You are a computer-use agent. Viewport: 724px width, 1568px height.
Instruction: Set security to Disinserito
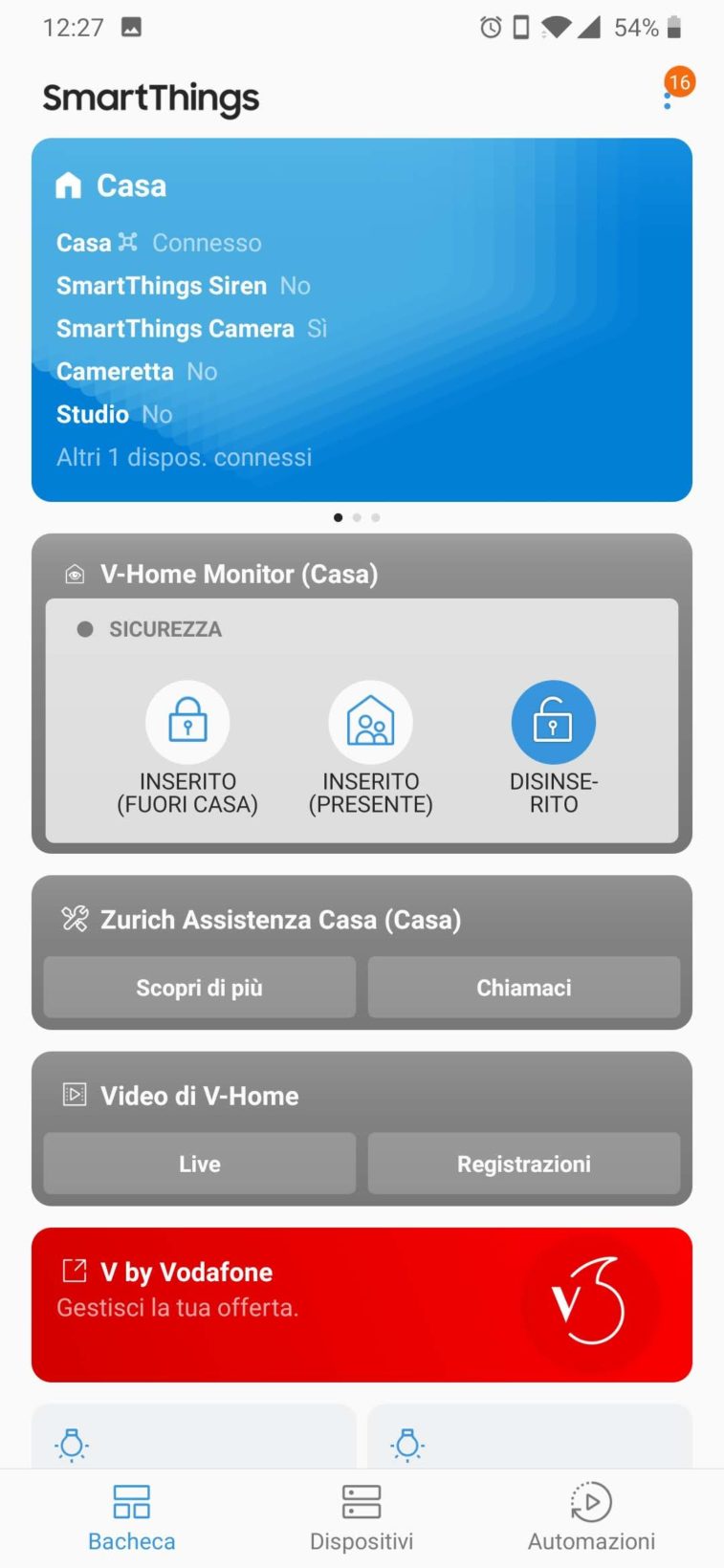coord(553,722)
